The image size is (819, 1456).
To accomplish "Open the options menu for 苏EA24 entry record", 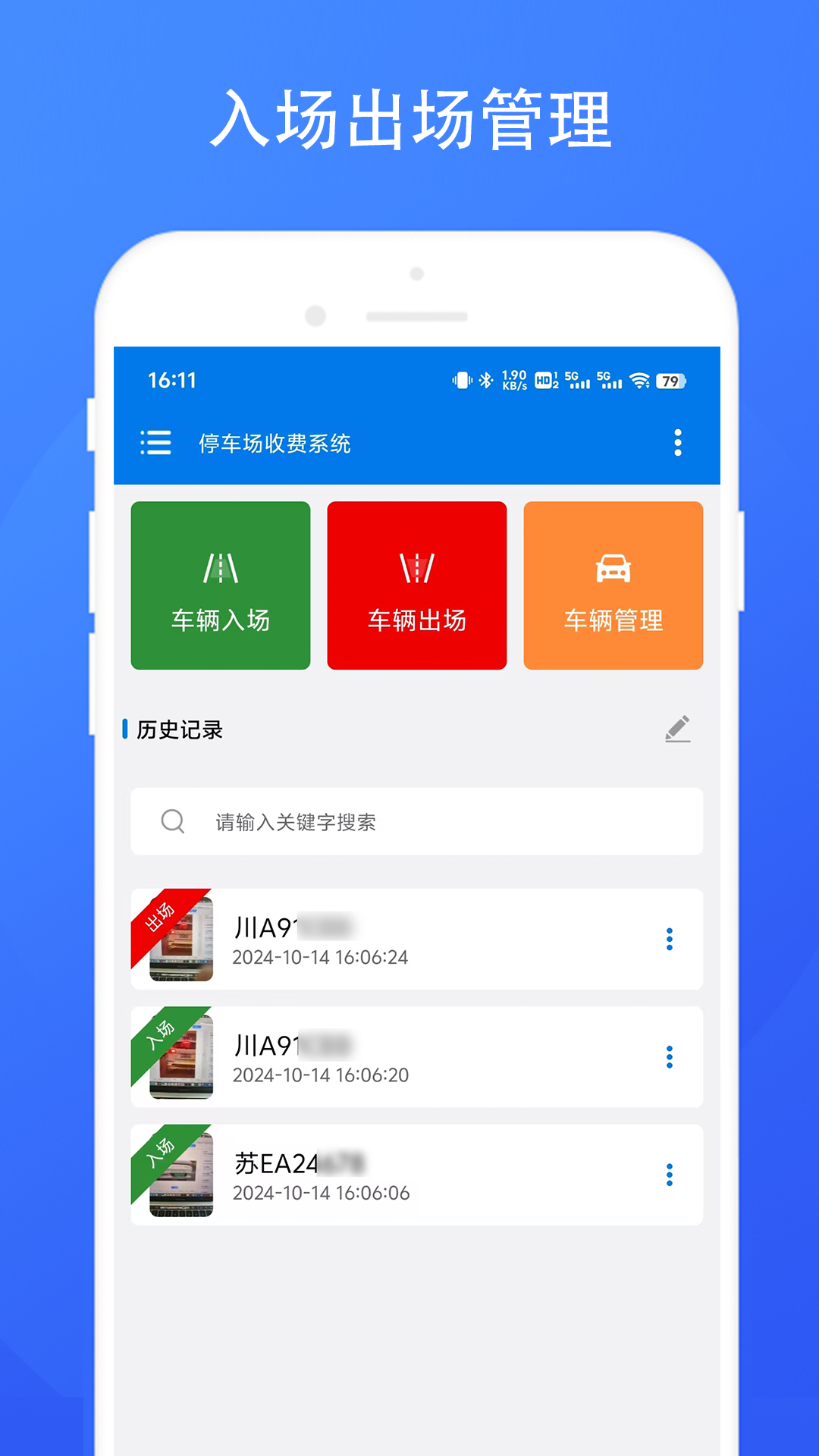I will [669, 1174].
